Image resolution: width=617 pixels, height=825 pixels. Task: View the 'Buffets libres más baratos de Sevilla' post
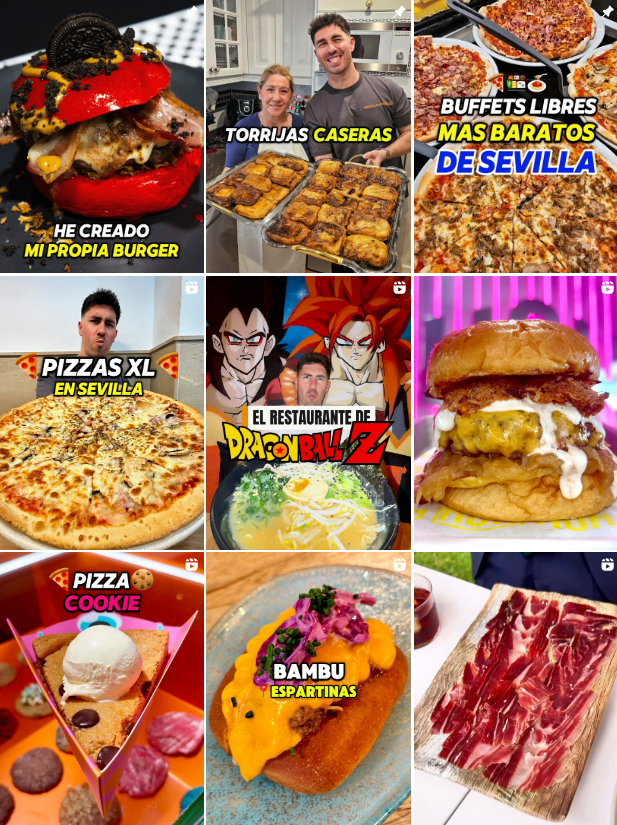click(x=515, y=137)
